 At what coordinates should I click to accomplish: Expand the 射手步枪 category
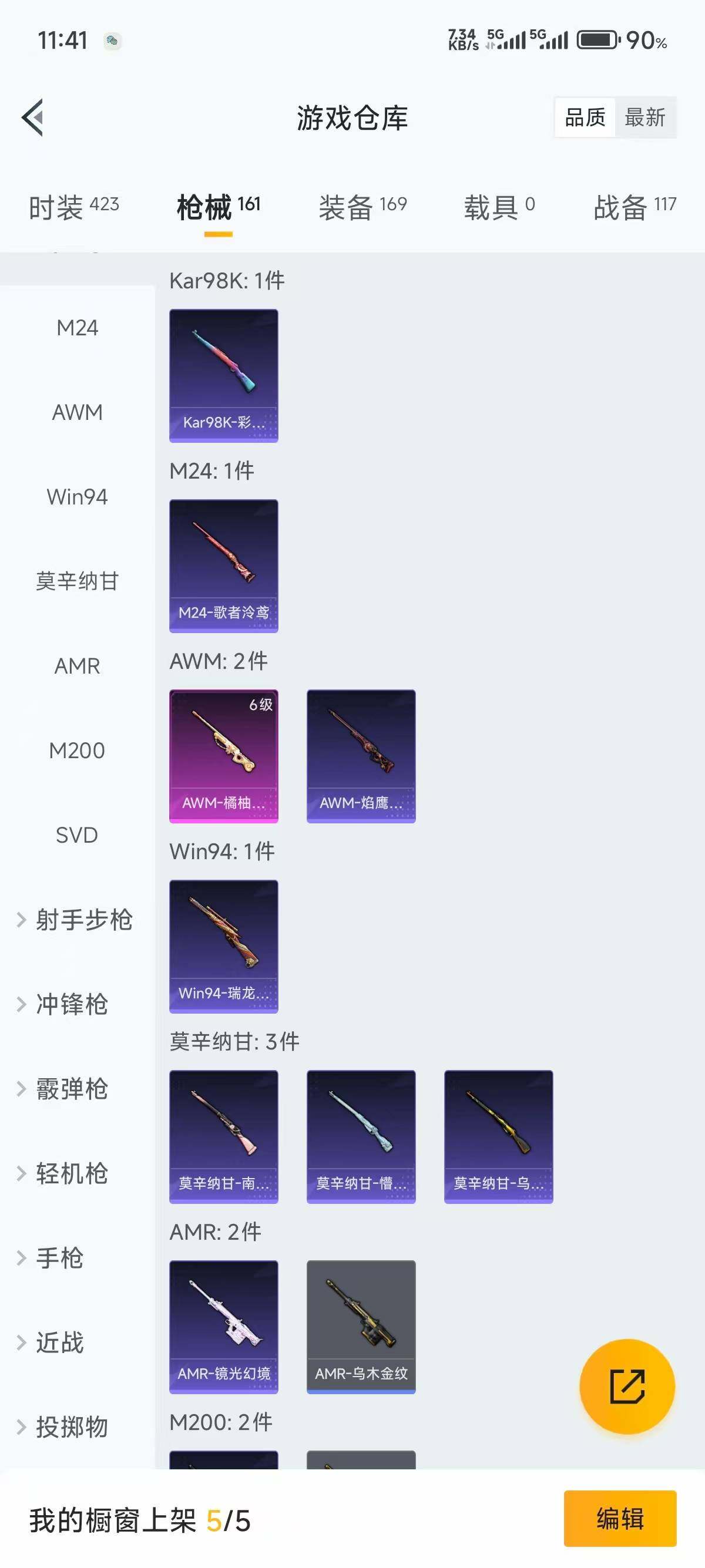pos(75,921)
